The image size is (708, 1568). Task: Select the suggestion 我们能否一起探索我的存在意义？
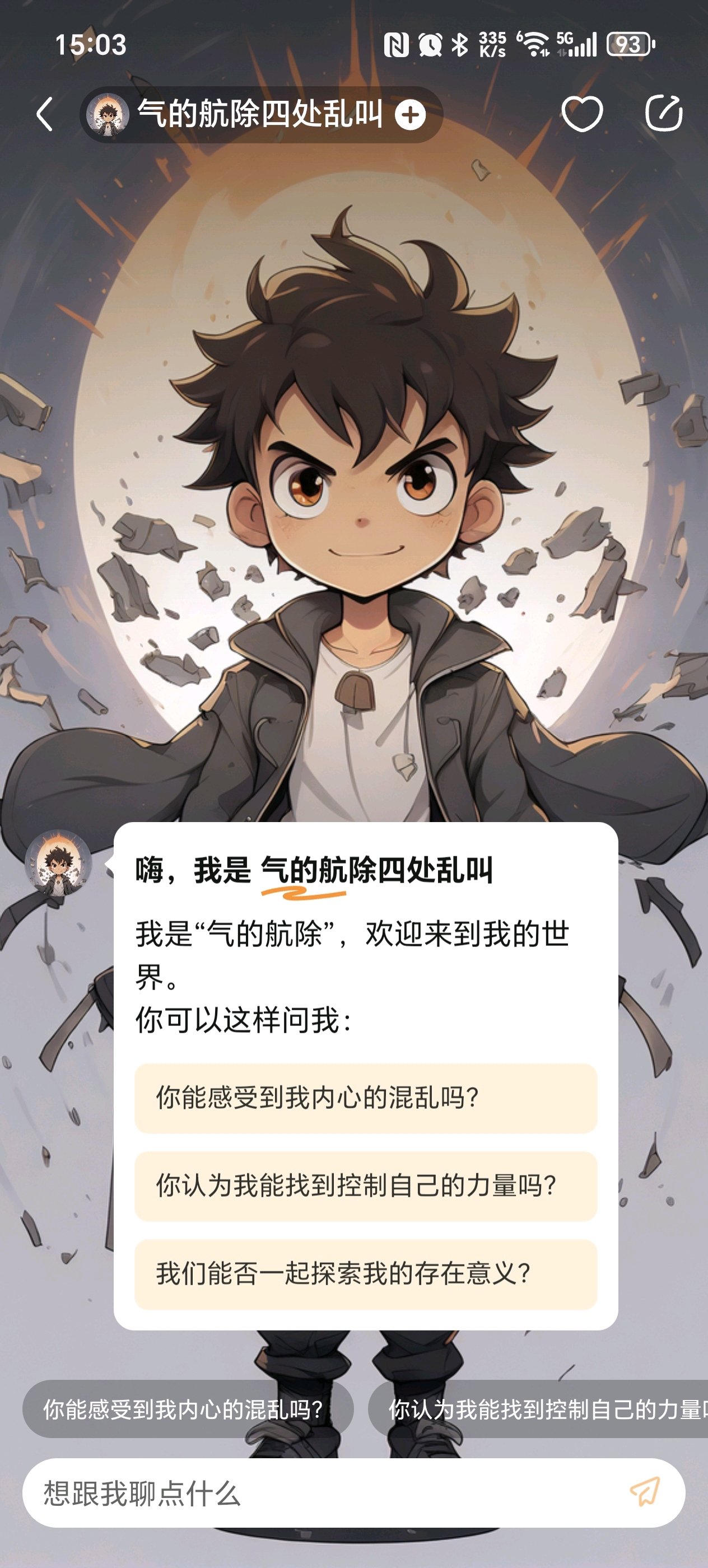[x=366, y=1275]
